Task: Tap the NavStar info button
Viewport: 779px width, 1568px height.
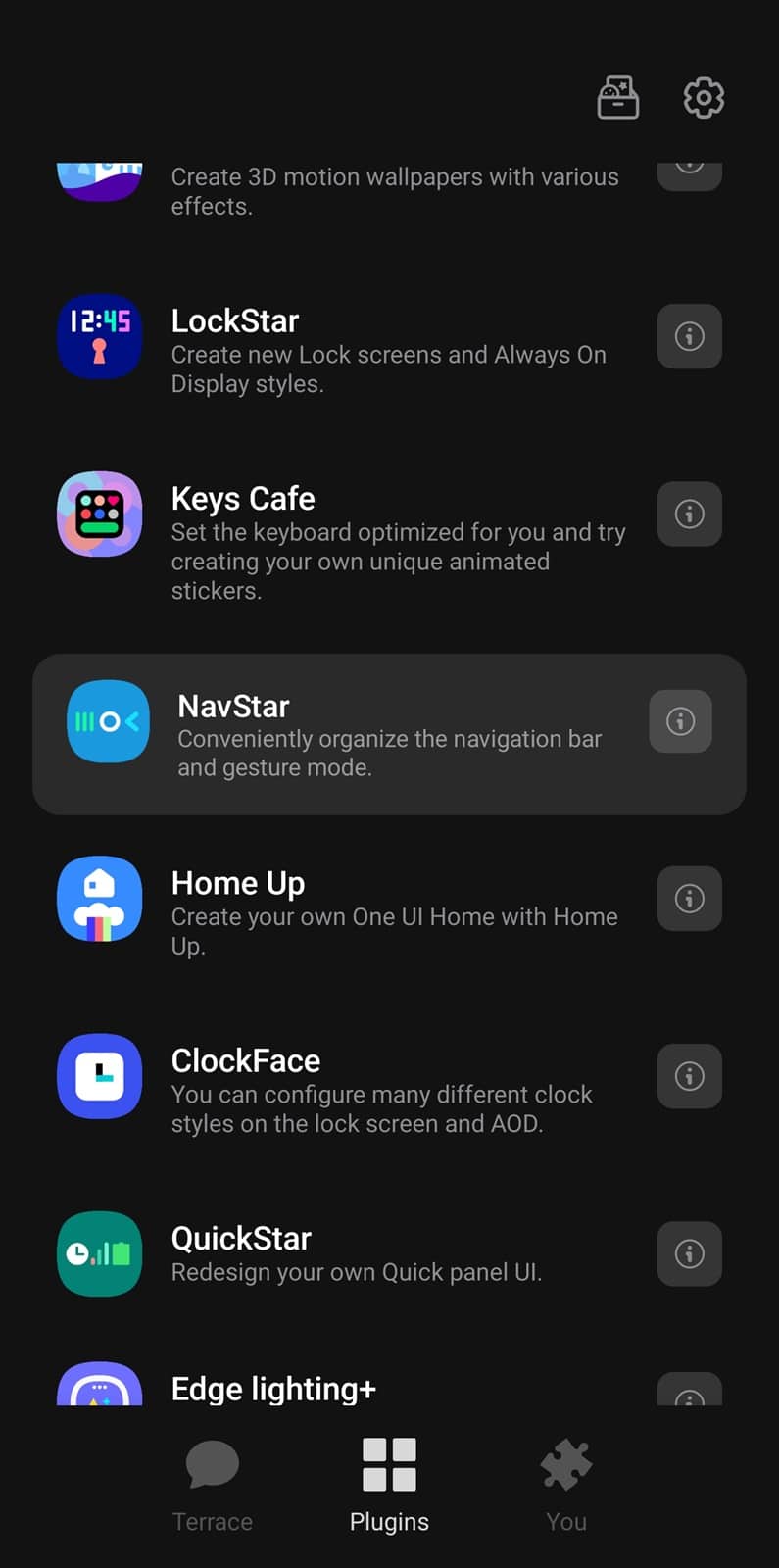Action: click(x=680, y=721)
